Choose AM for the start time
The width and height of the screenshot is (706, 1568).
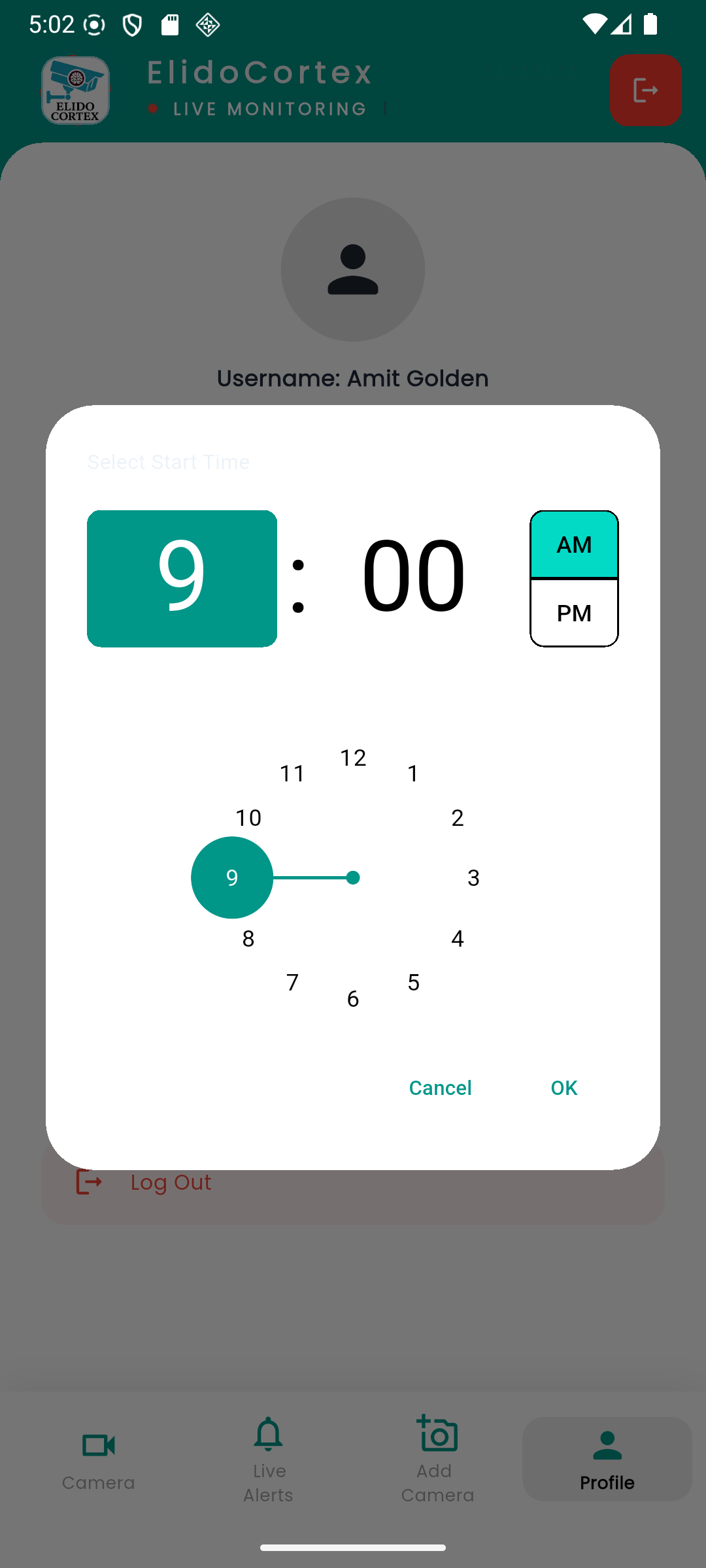click(574, 545)
